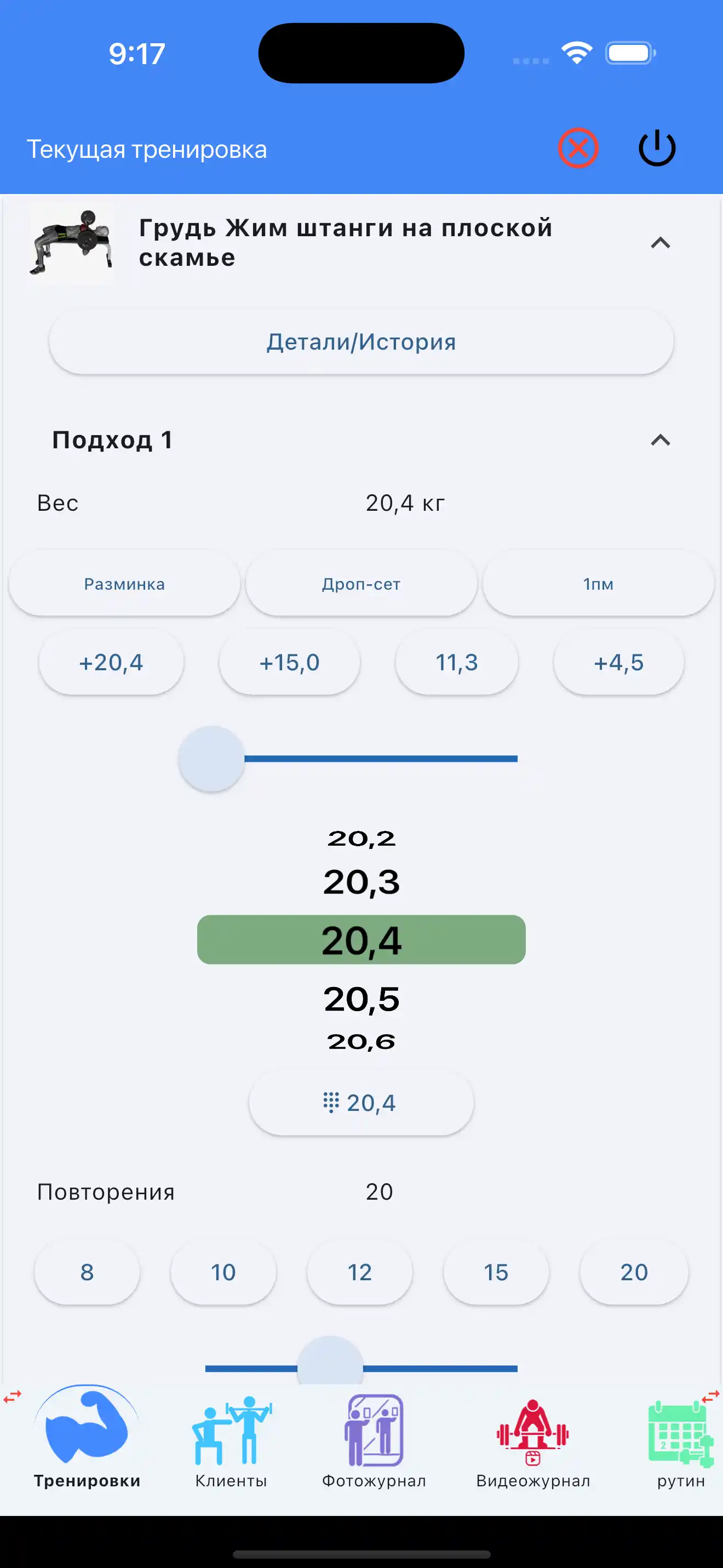Select 12 repetitions
The image size is (723, 1568).
click(x=359, y=1272)
